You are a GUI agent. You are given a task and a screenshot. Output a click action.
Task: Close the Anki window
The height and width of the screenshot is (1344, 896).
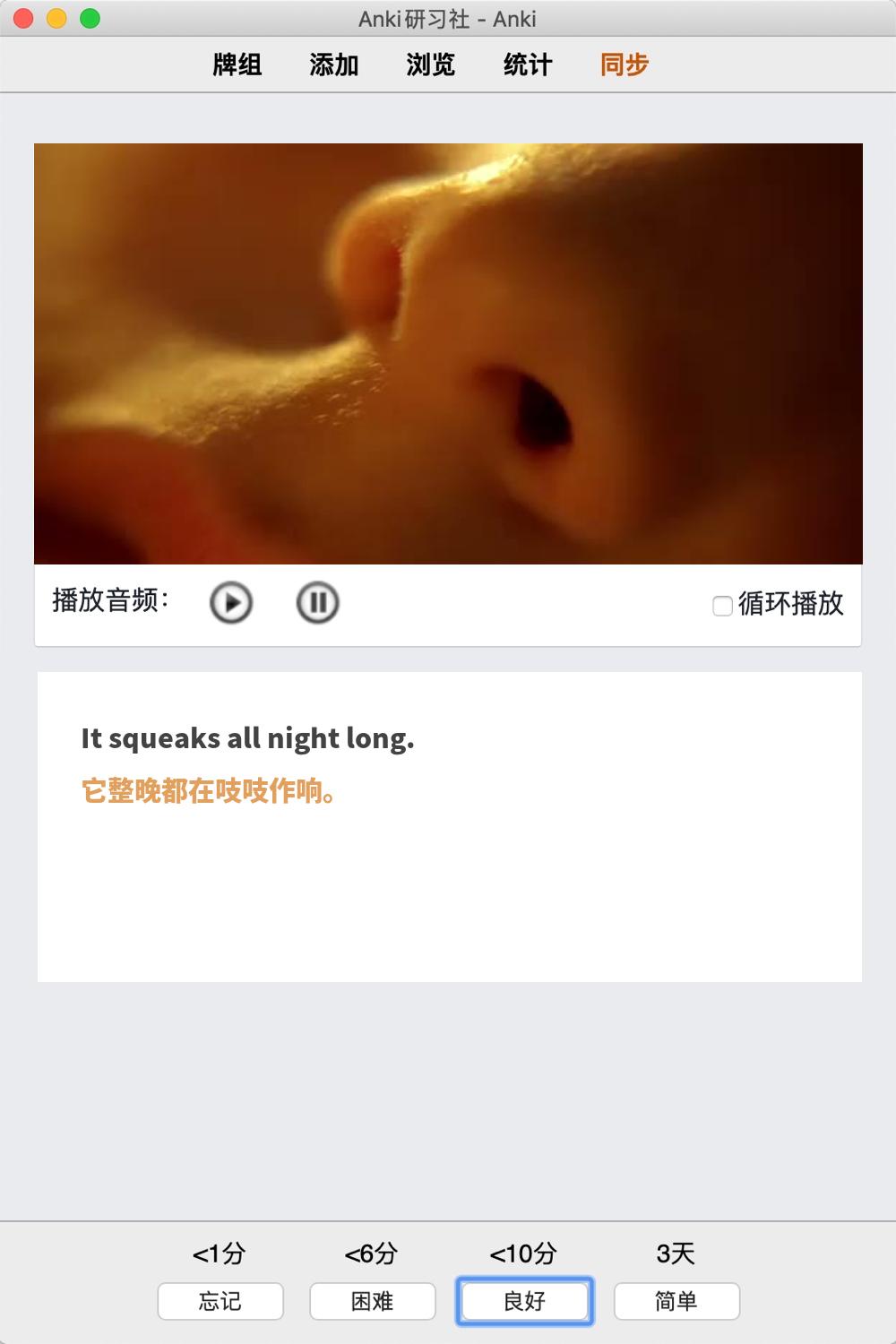pyautogui.click(x=24, y=18)
